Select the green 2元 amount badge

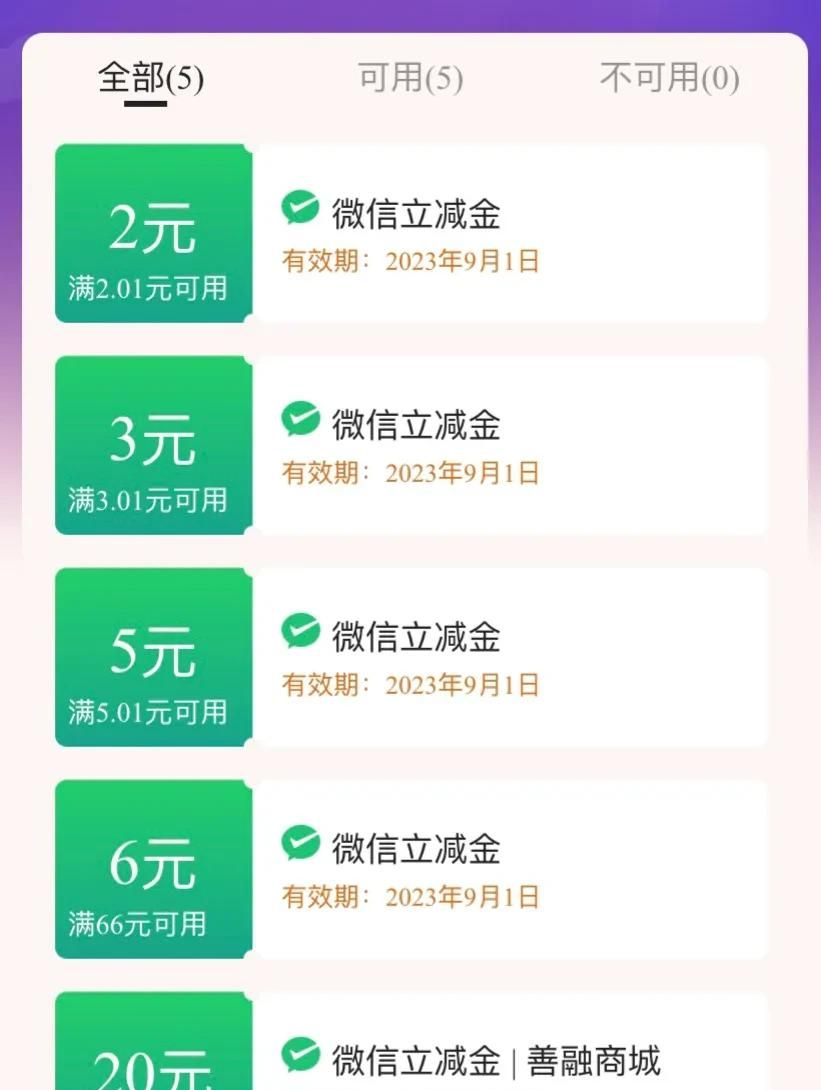(x=152, y=230)
